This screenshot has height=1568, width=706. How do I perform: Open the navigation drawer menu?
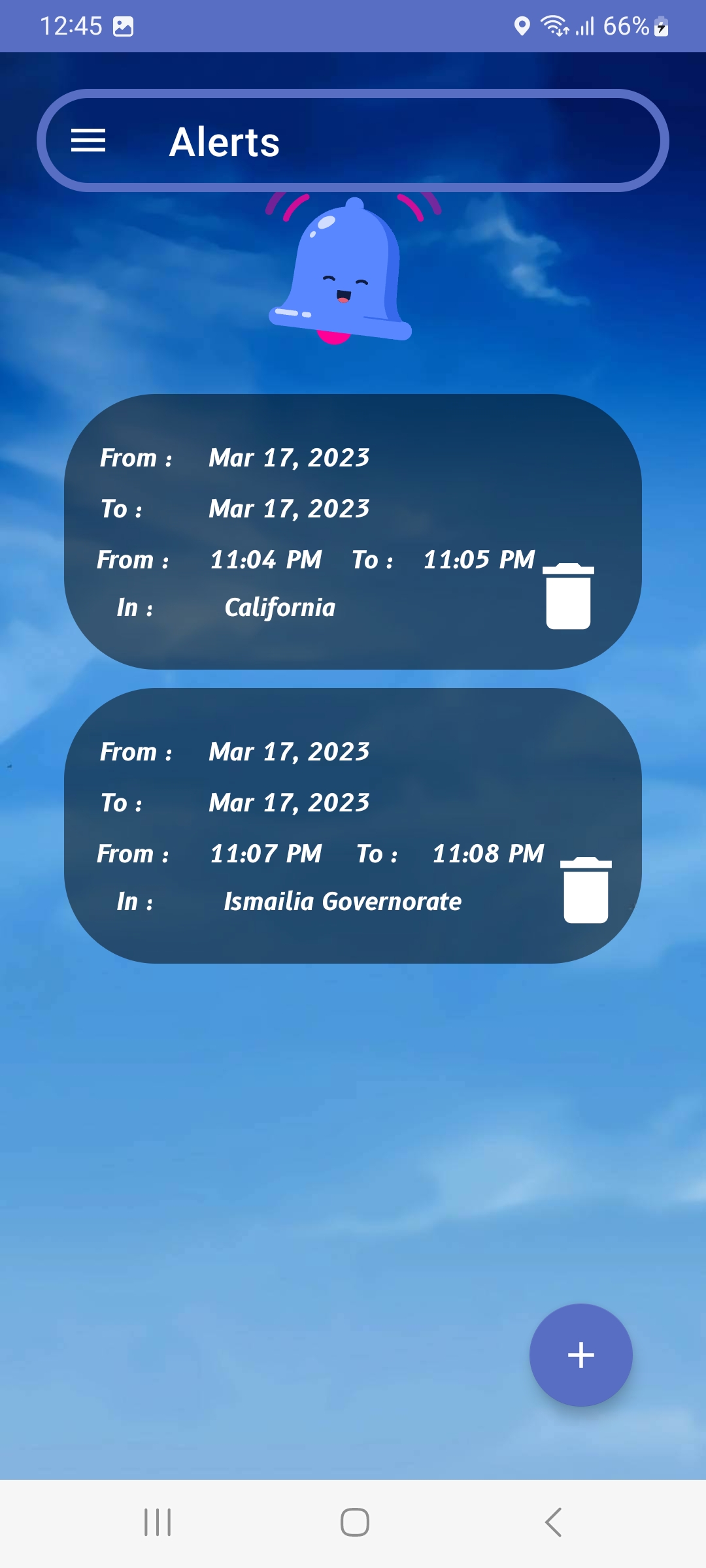(x=89, y=140)
